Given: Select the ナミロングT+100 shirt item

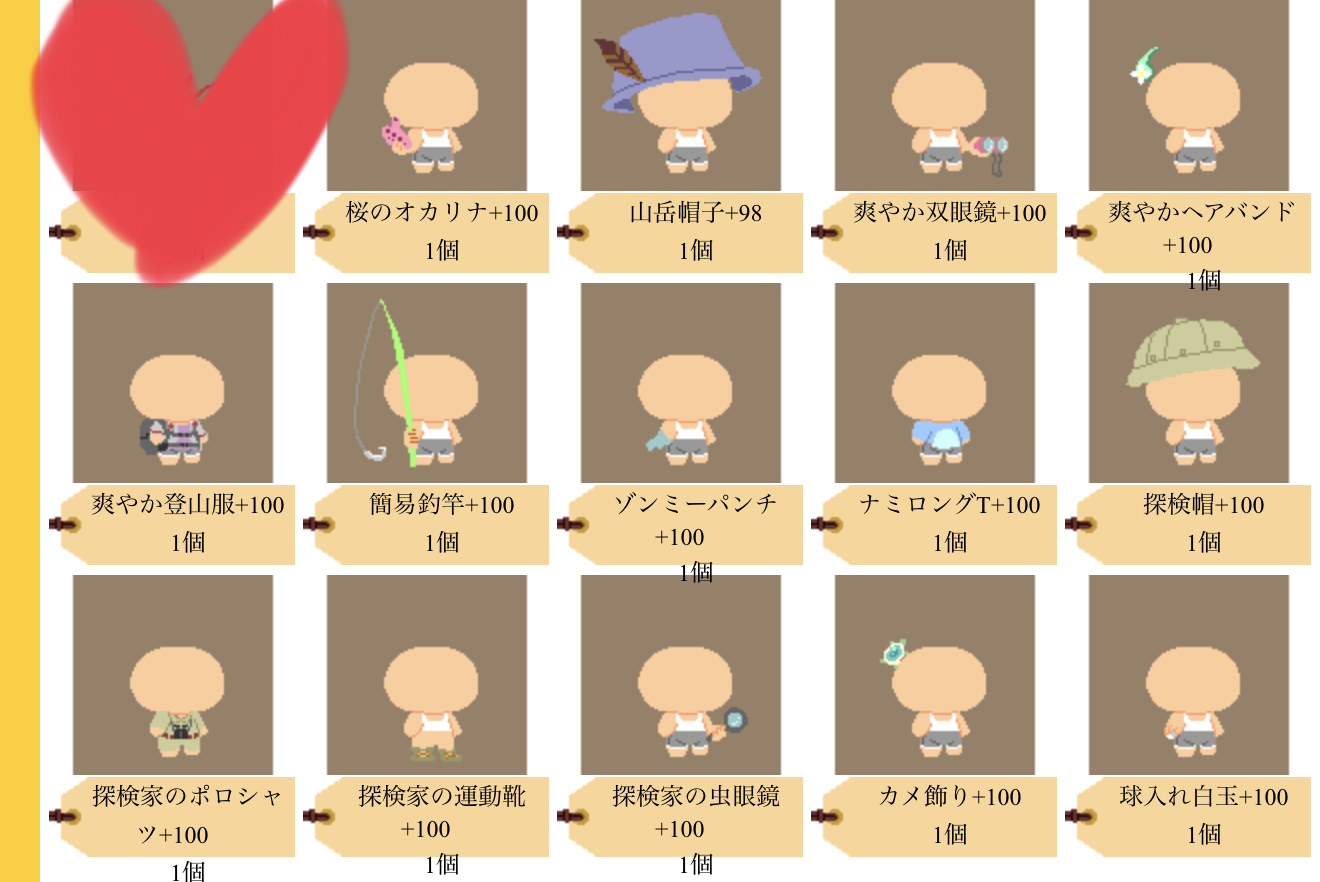Looking at the screenshot, I should tap(935, 383).
